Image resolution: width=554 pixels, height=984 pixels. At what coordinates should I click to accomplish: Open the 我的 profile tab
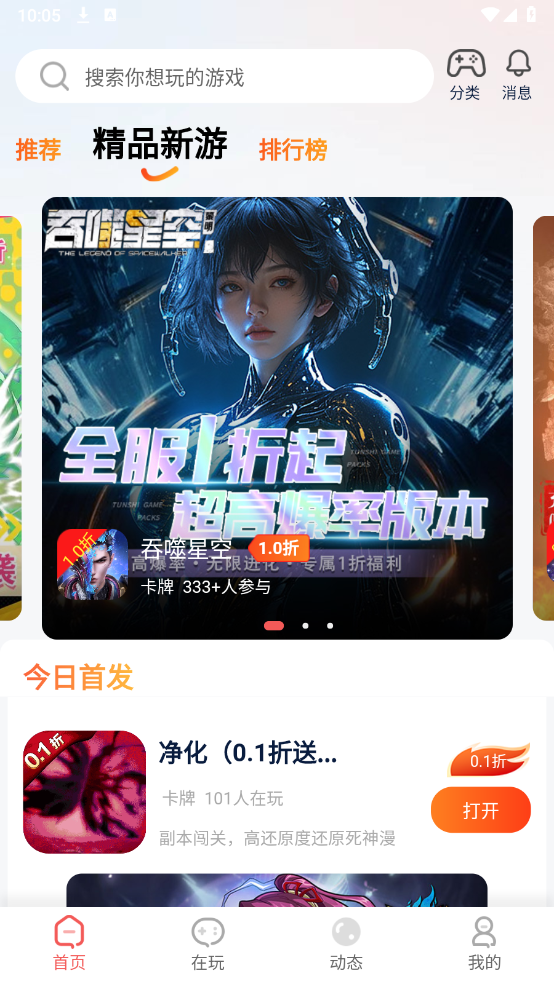tap(484, 944)
